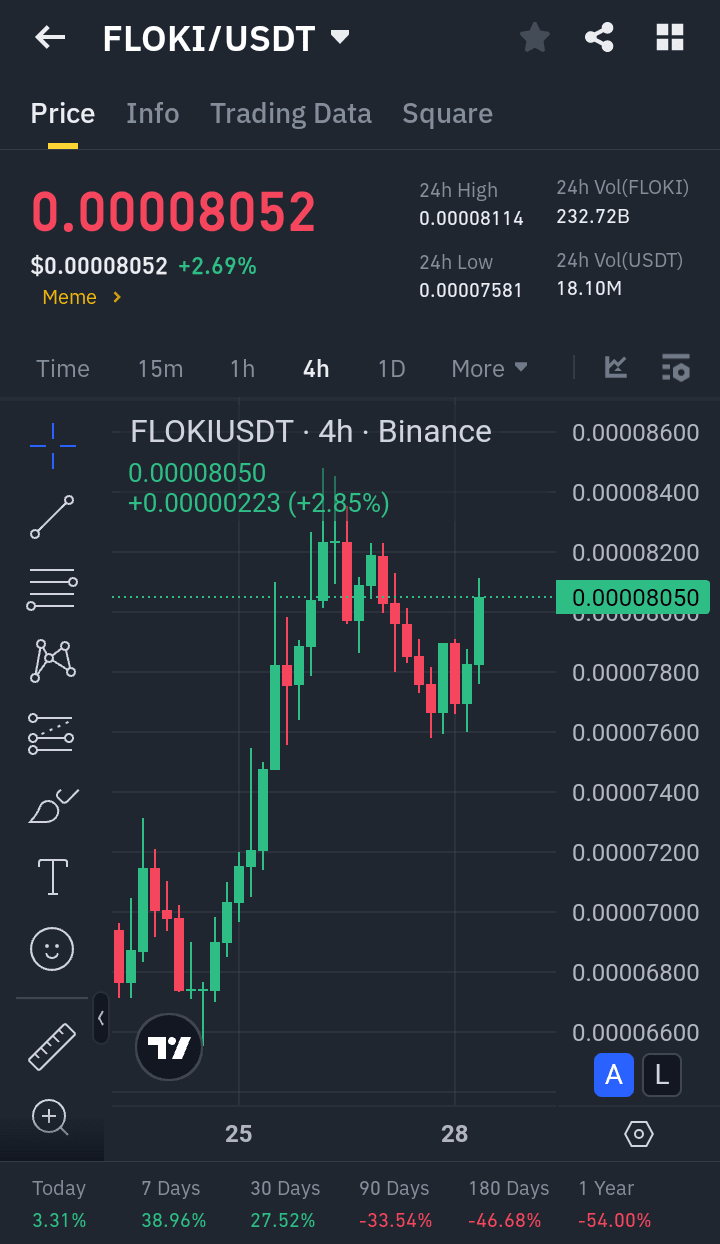This screenshot has height=1244, width=720.
Task: Go back using the top arrow
Action: click(50, 38)
